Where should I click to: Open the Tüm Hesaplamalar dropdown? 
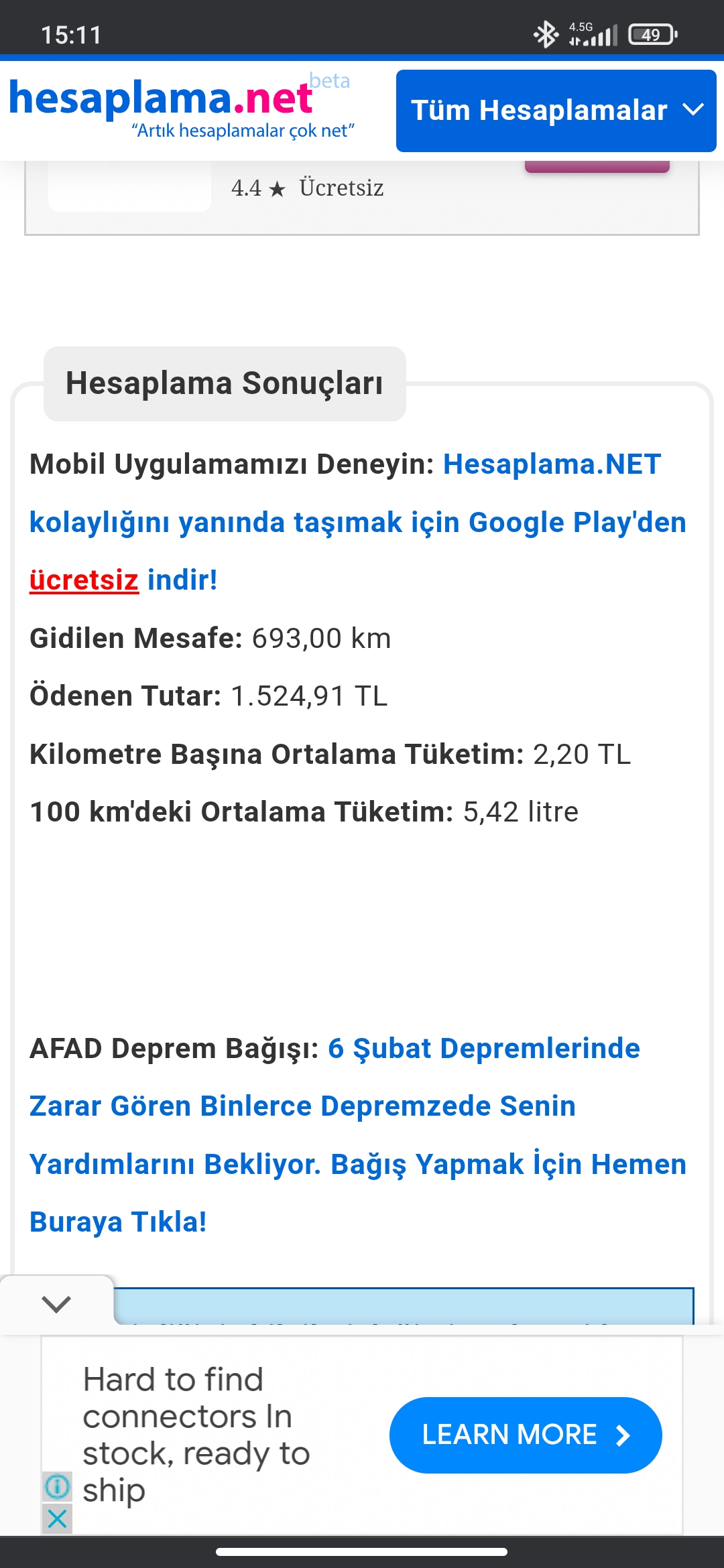[556, 111]
